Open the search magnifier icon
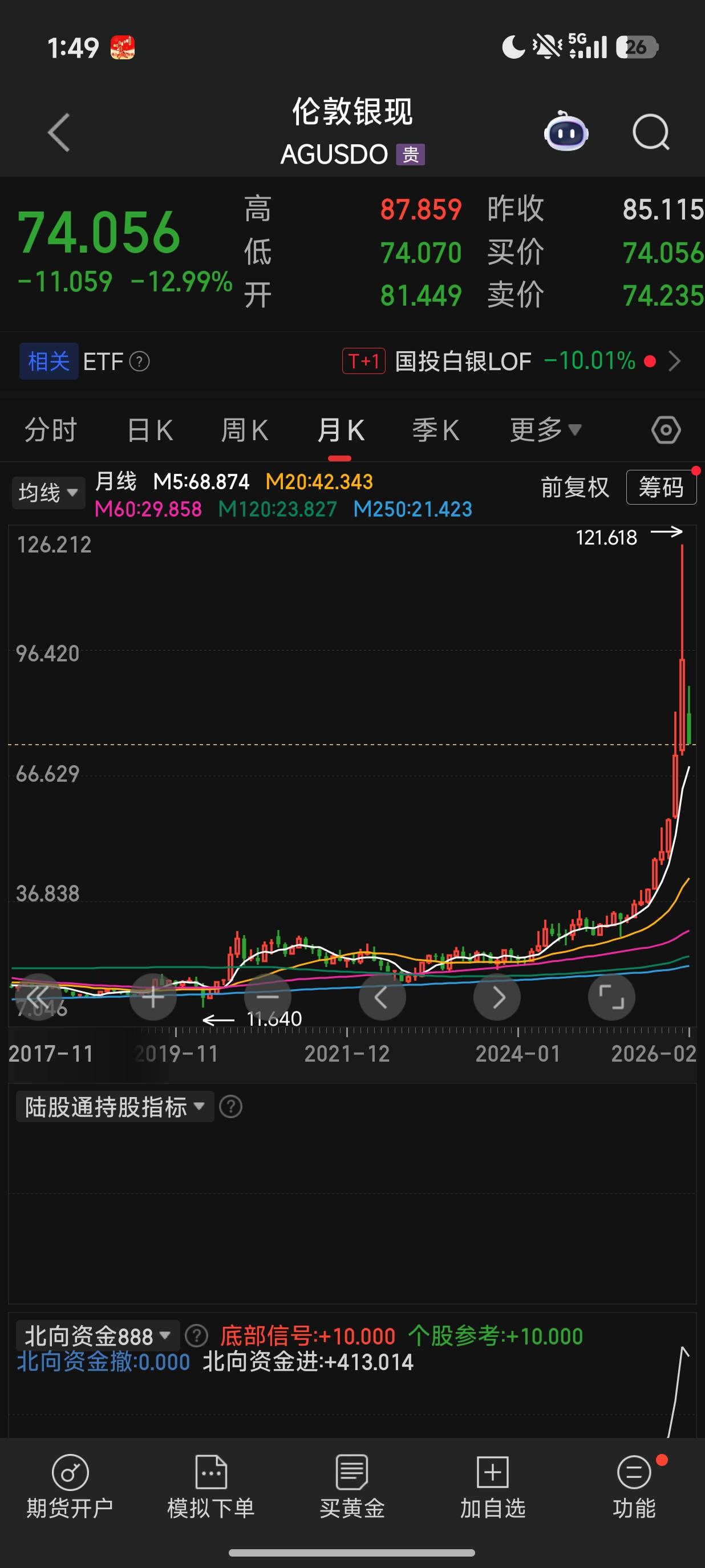The width and height of the screenshot is (705, 1568). click(651, 132)
